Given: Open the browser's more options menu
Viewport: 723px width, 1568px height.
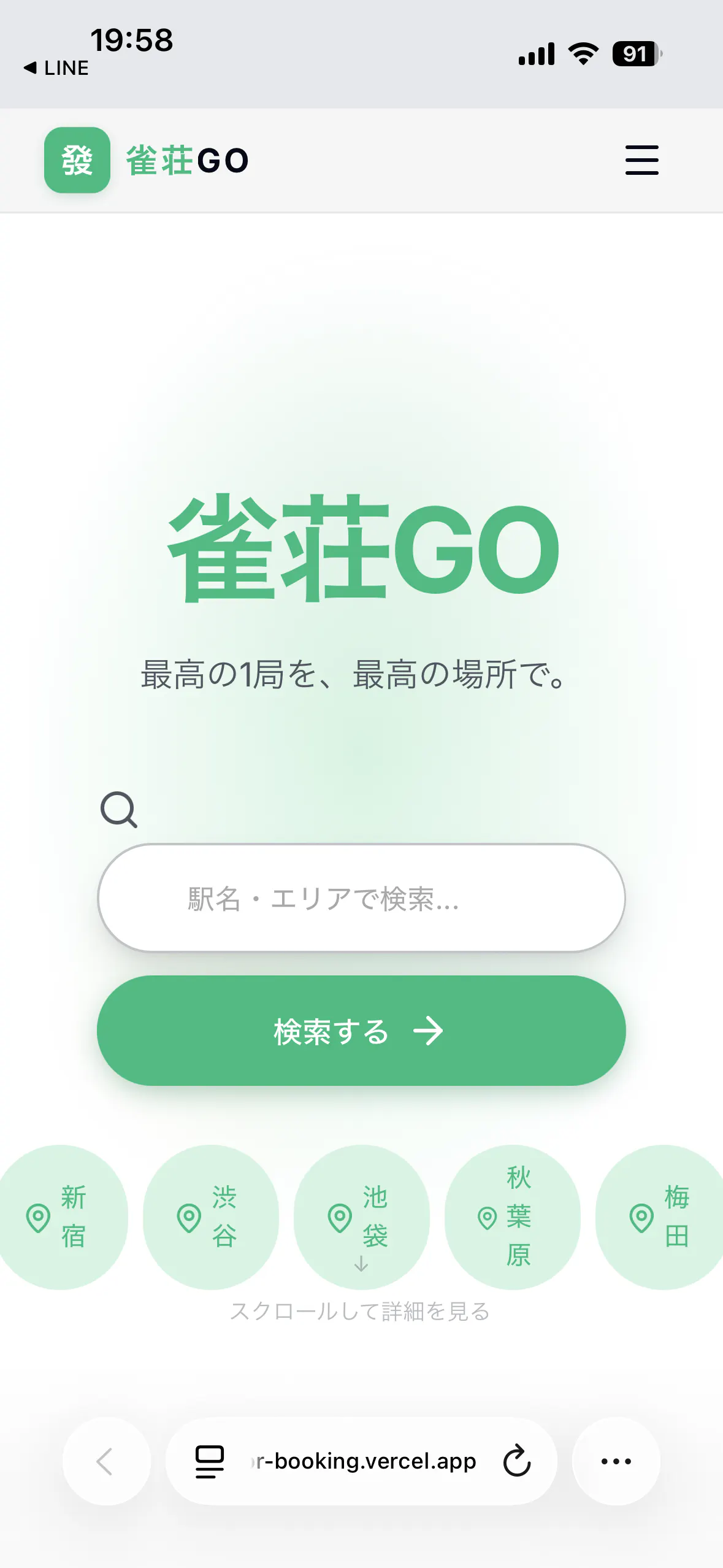Looking at the screenshot, I should point(616,1461).
